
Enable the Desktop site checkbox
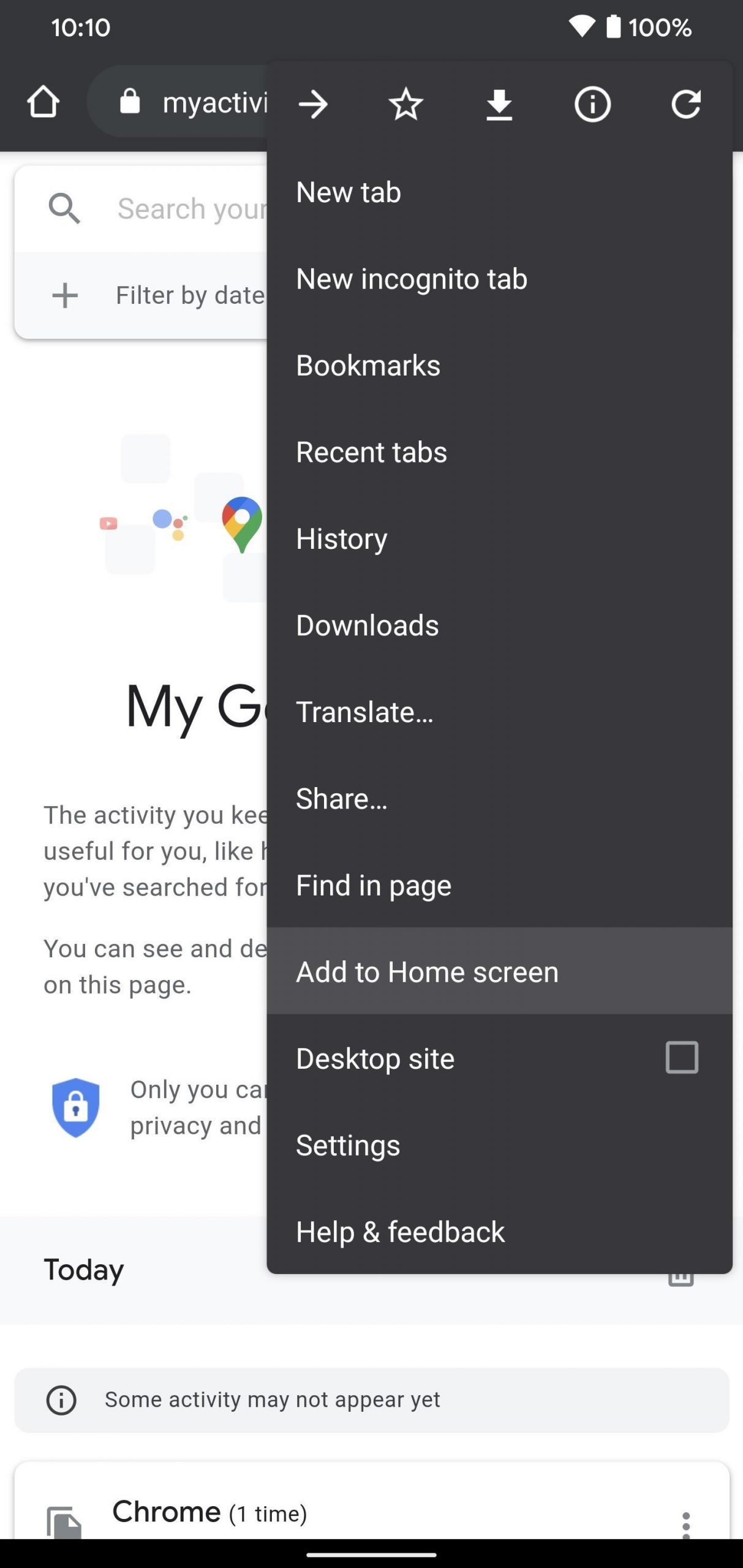[x=682, y=1058]
